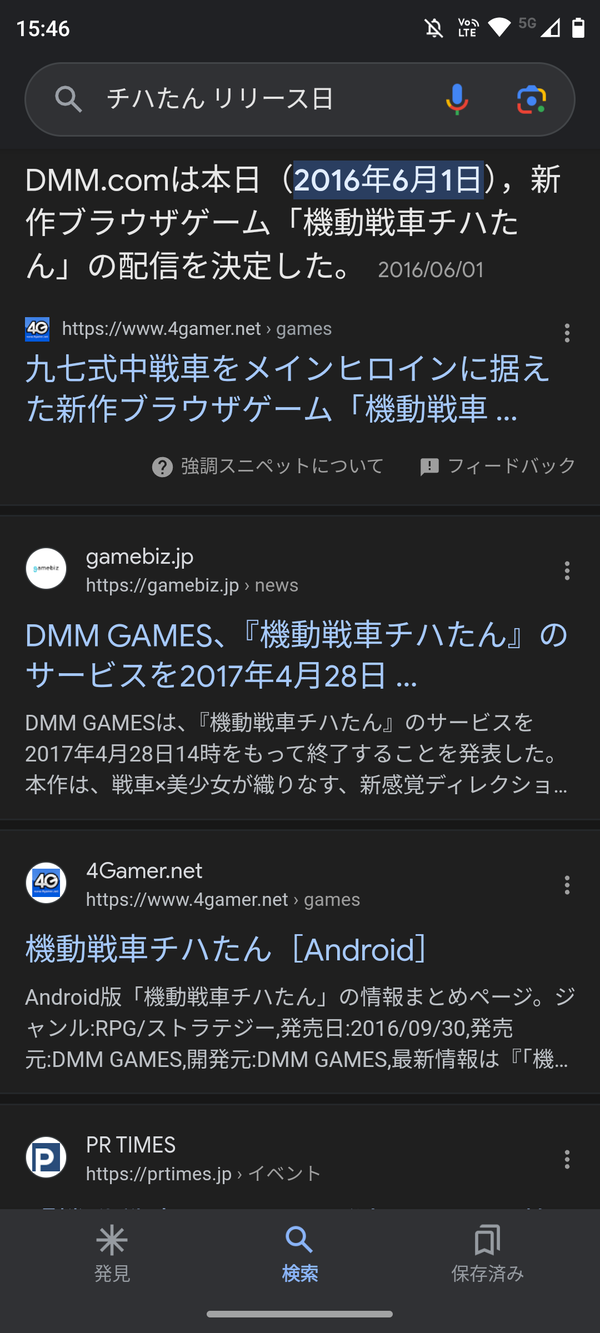The image size is (600, 1333).
Task: Open 機動戦車チハたん［Android］ result
Action: (226, 949)
